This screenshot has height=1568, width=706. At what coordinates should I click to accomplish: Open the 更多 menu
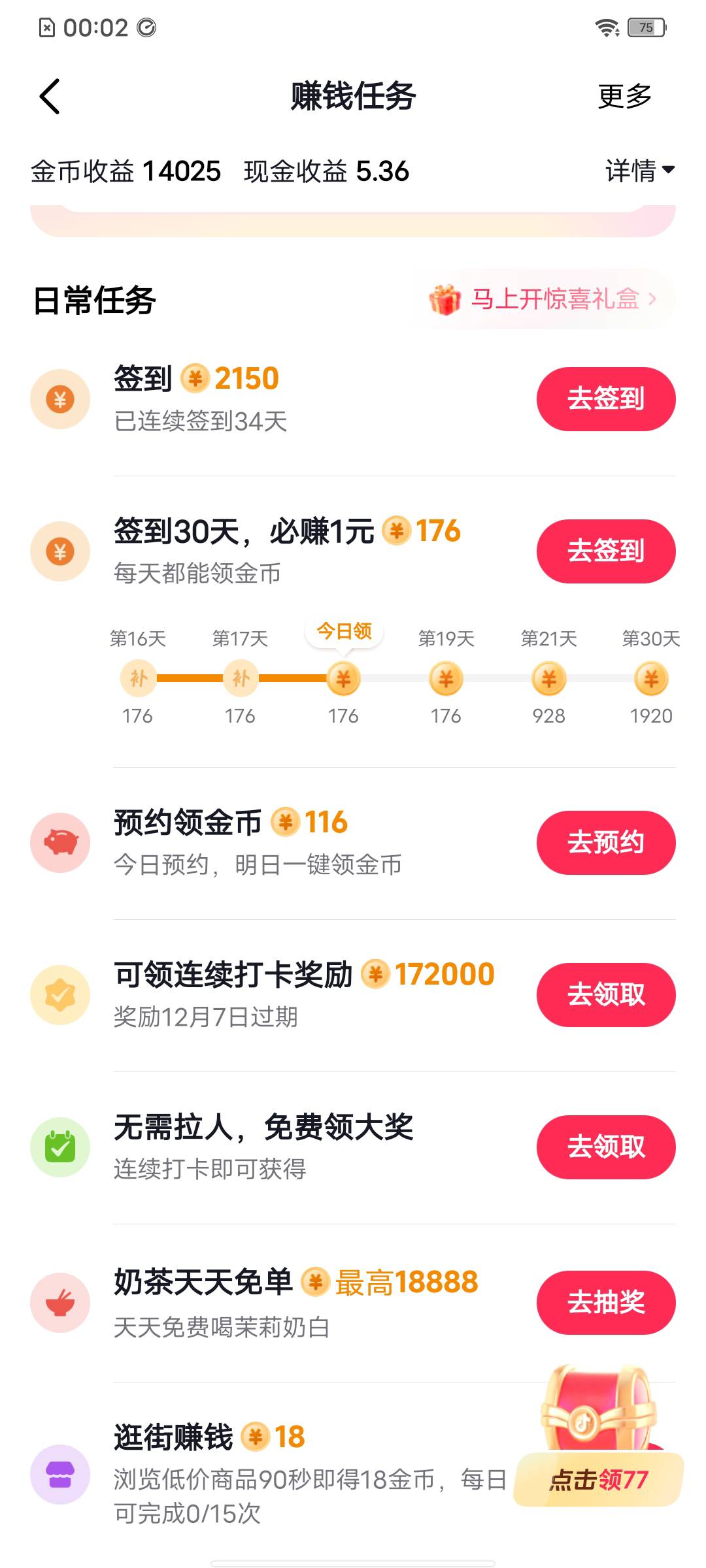[x=624, y=97]
